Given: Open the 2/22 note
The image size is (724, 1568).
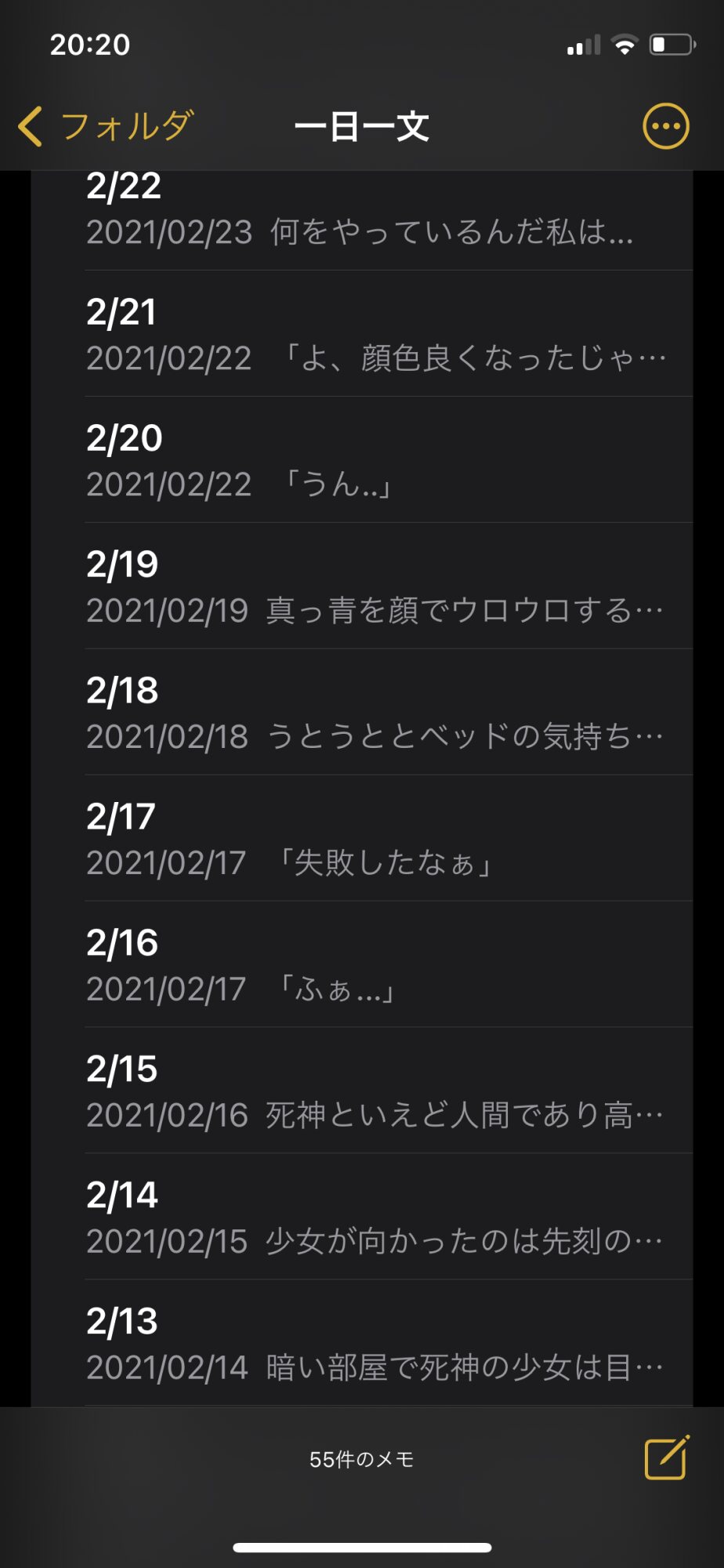Looking at the screenshot, I should click(x=362, y=220).
